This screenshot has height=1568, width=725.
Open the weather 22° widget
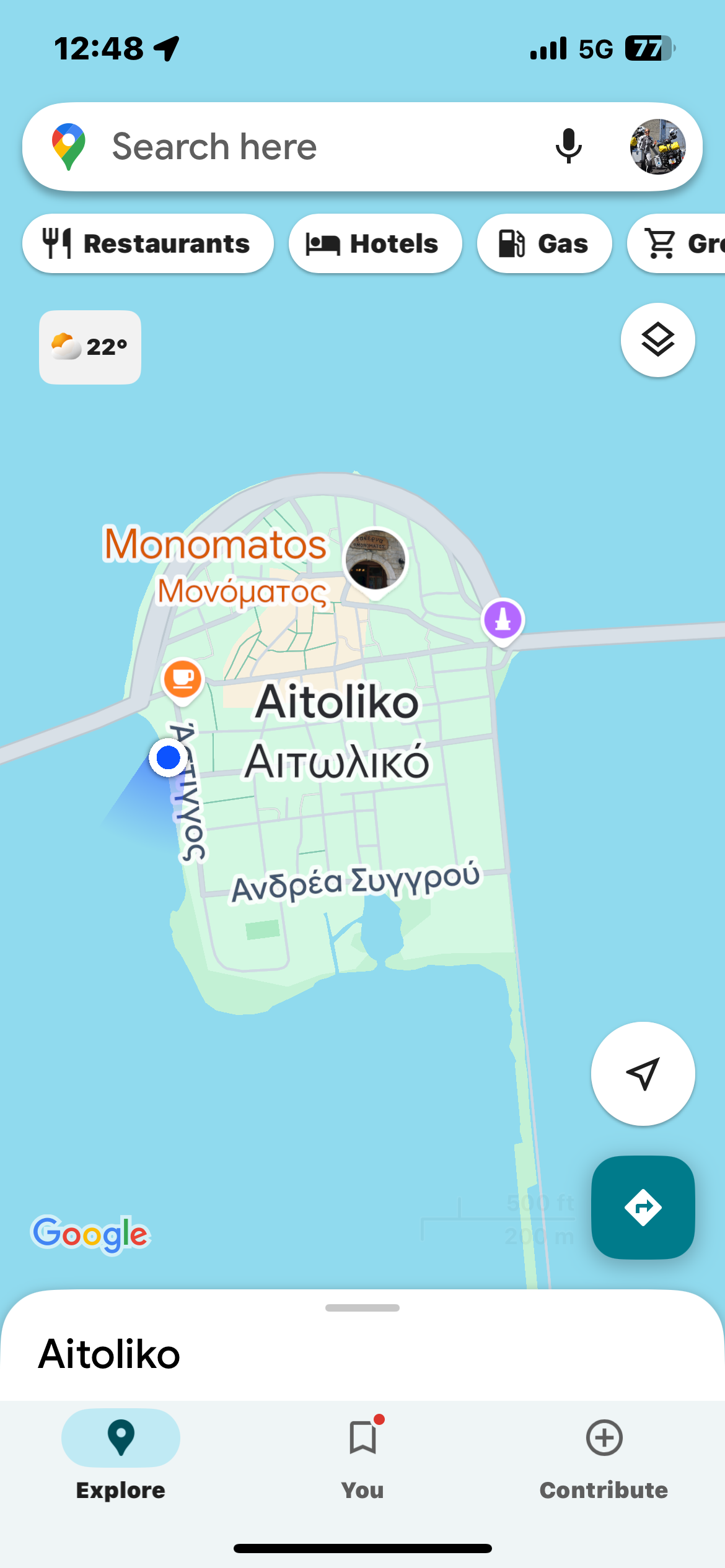[90, 347]
